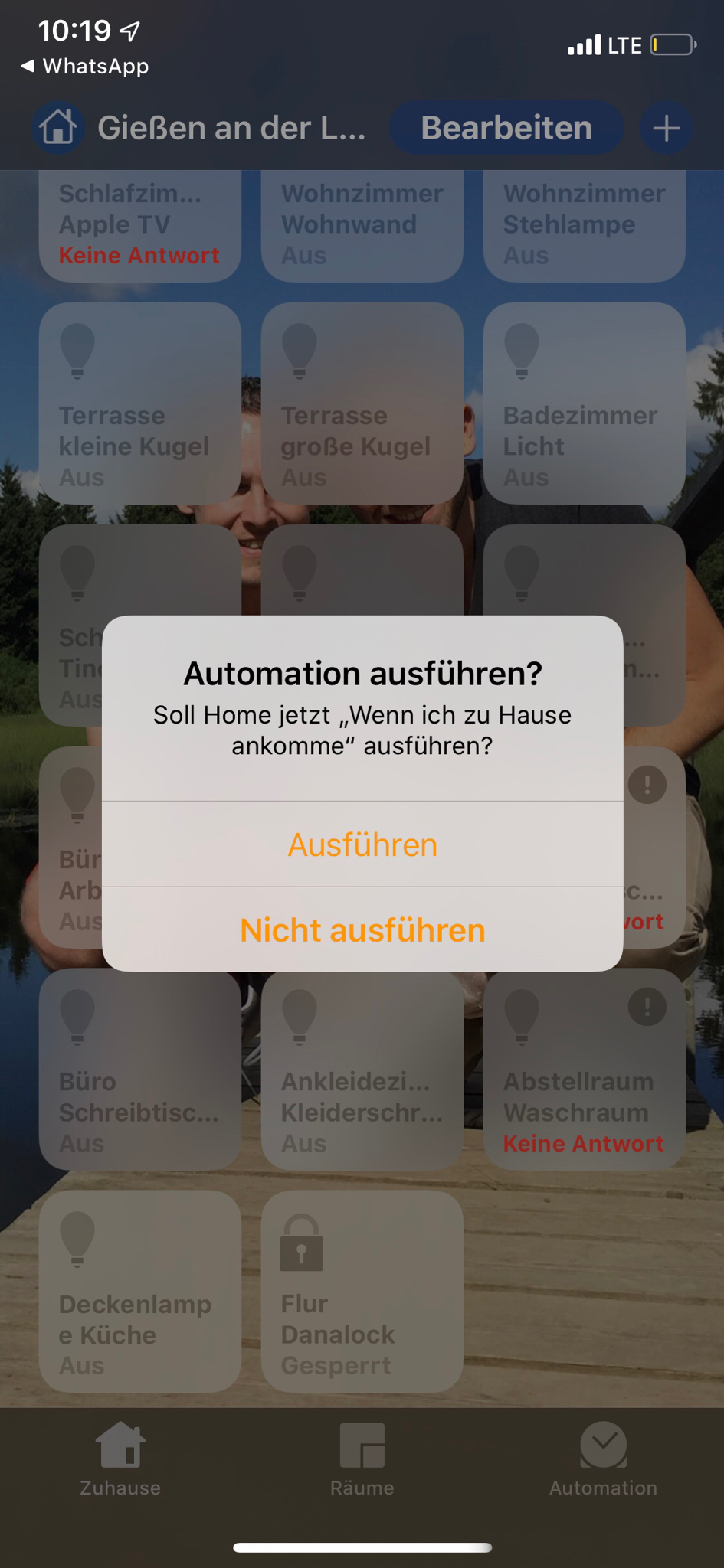
Task: Toggle the Ankleidezimmer Kleiderschrank tile
Action: 362,1070
